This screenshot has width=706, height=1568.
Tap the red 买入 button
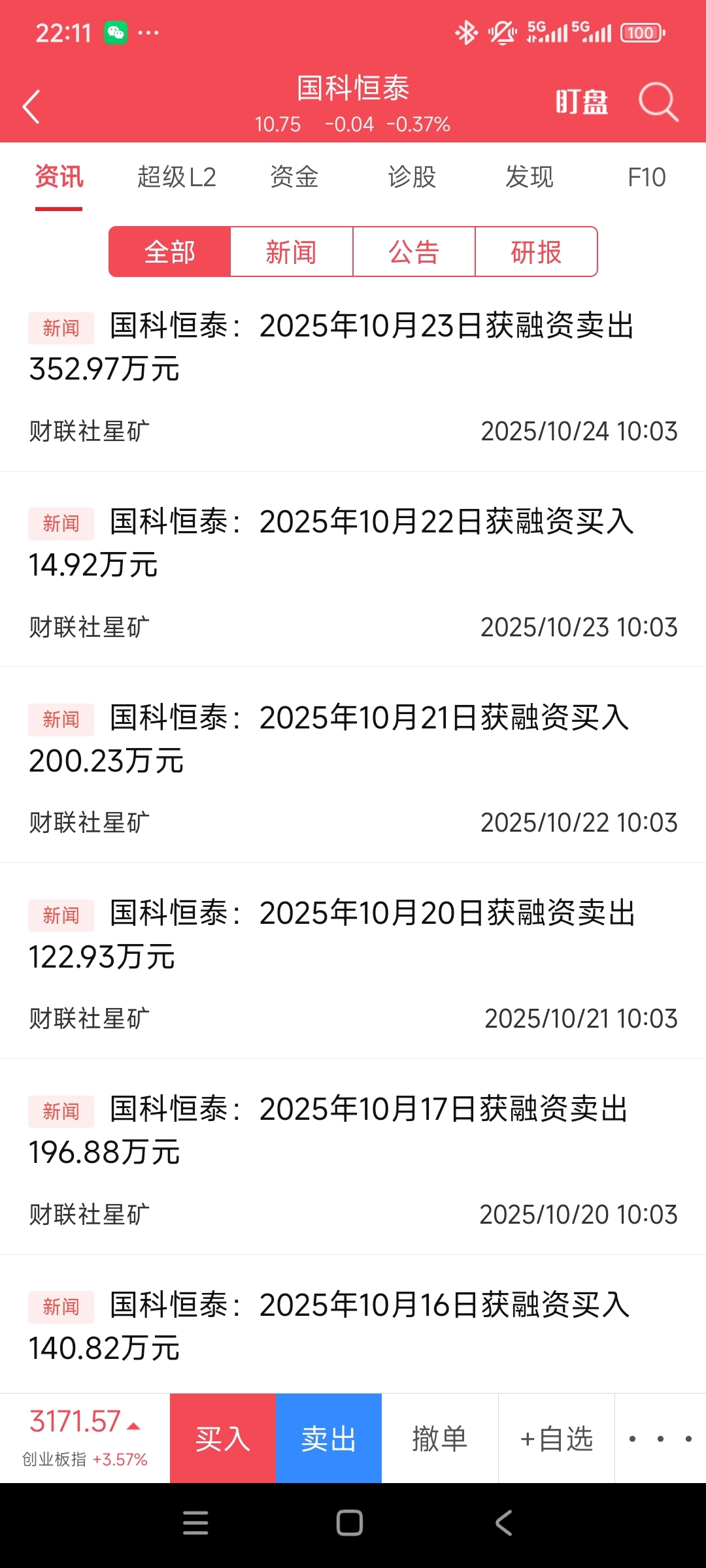click(223, 1438)
